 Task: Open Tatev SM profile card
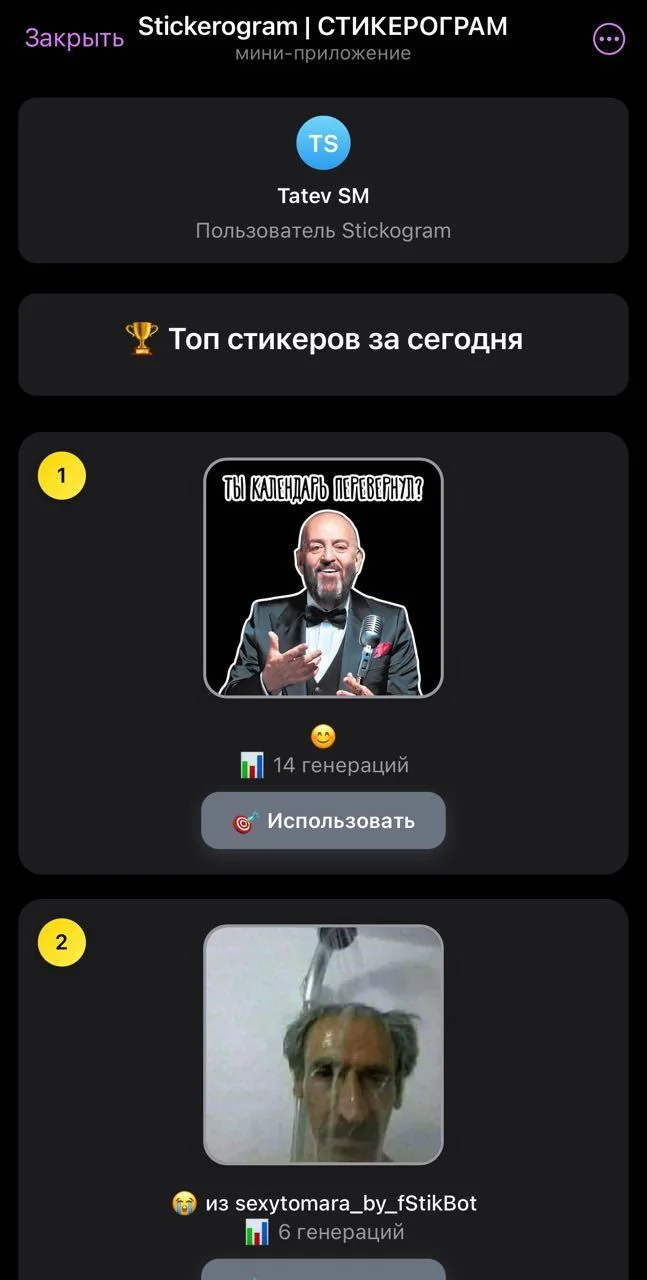coord(323,180)
